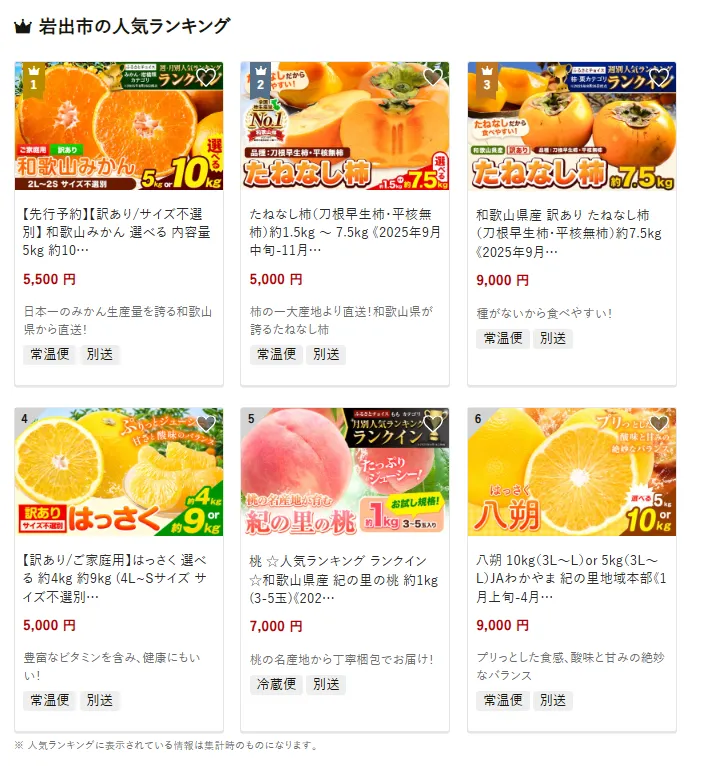Favorite the たねなし柿 1.5kg〜7.5kg item
Image resolution: width=723 pixels, height=766 pixels.
point(432,78)
